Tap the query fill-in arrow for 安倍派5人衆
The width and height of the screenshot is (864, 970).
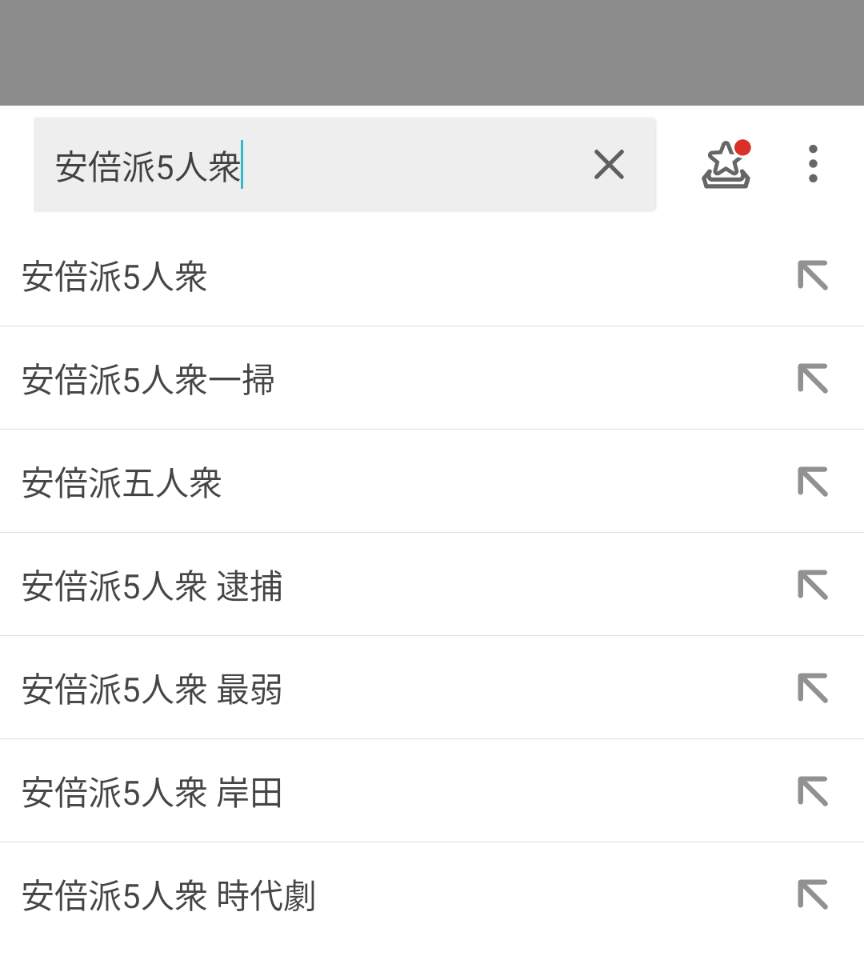(x=813, y=275)
